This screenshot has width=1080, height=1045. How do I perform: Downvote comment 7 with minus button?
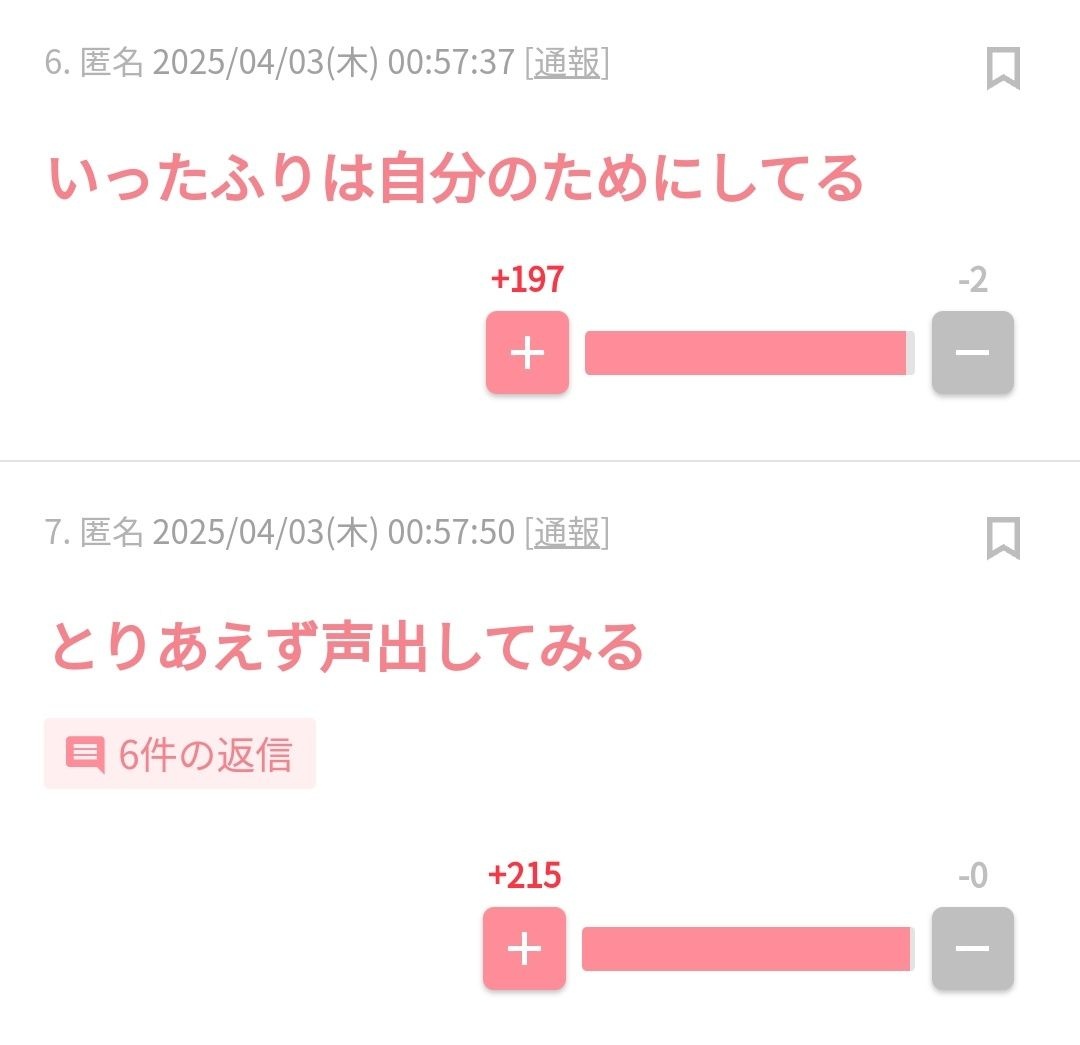click(972, 948)
